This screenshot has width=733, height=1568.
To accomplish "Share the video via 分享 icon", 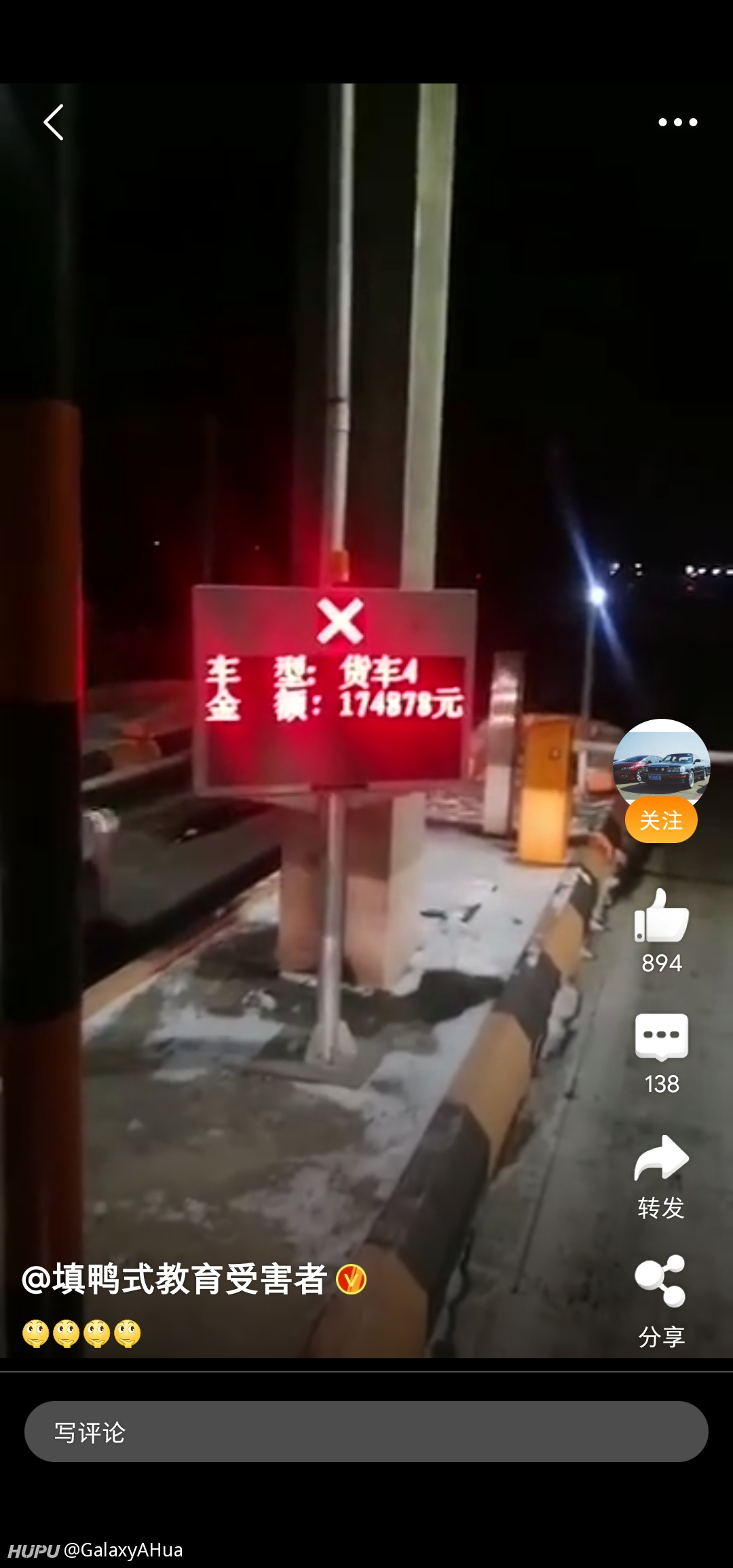I will tap(661, 1280).
